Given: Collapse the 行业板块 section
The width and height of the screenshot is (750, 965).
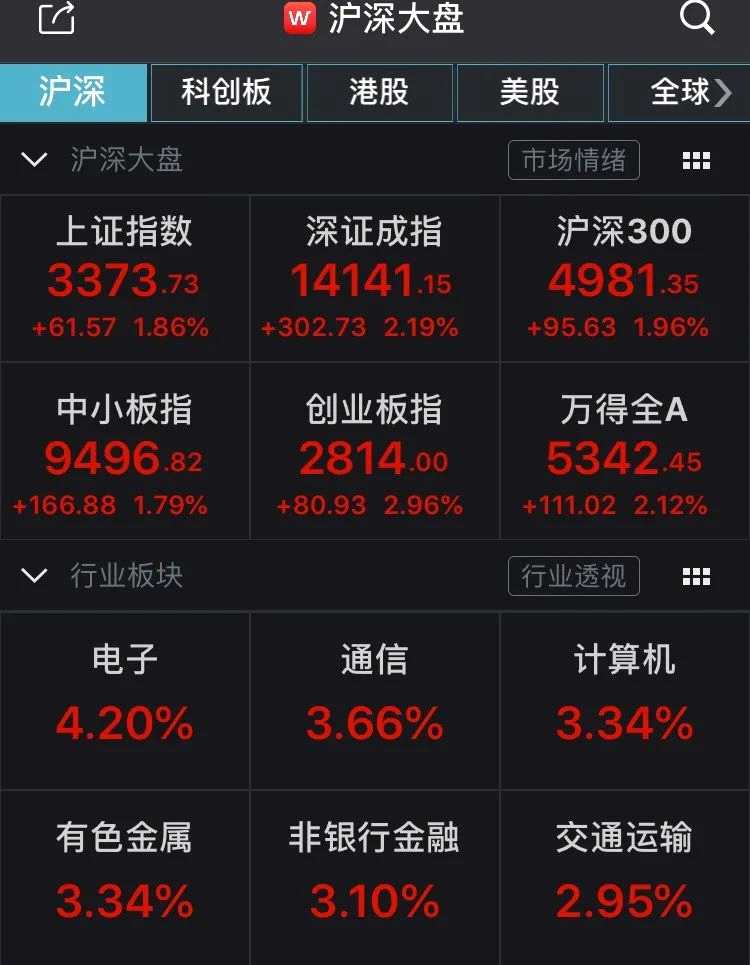Looking at the screenshot, I should (x=35, y=576).
